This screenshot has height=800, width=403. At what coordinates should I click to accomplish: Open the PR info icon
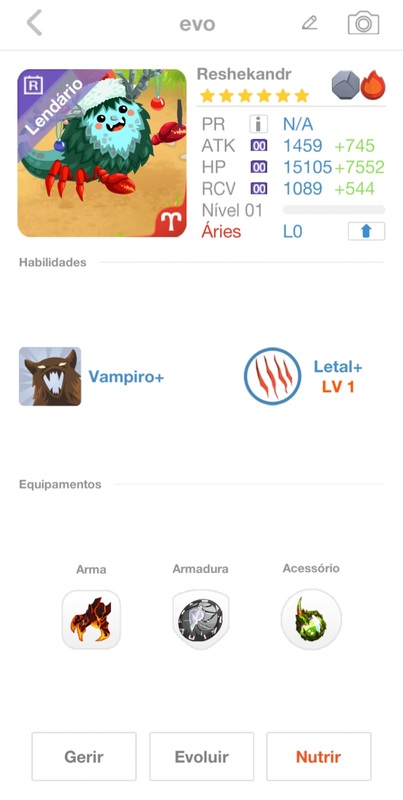tap(259, 124)
